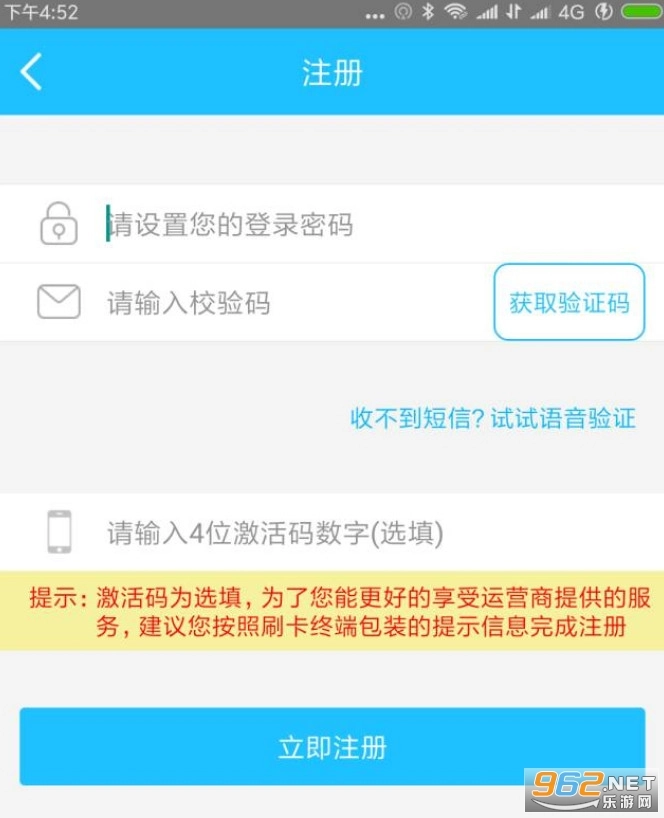Request a code with 获取验证码
This screenshot has width=664, height=818.
pyautogui.click(x=569, y=303)
